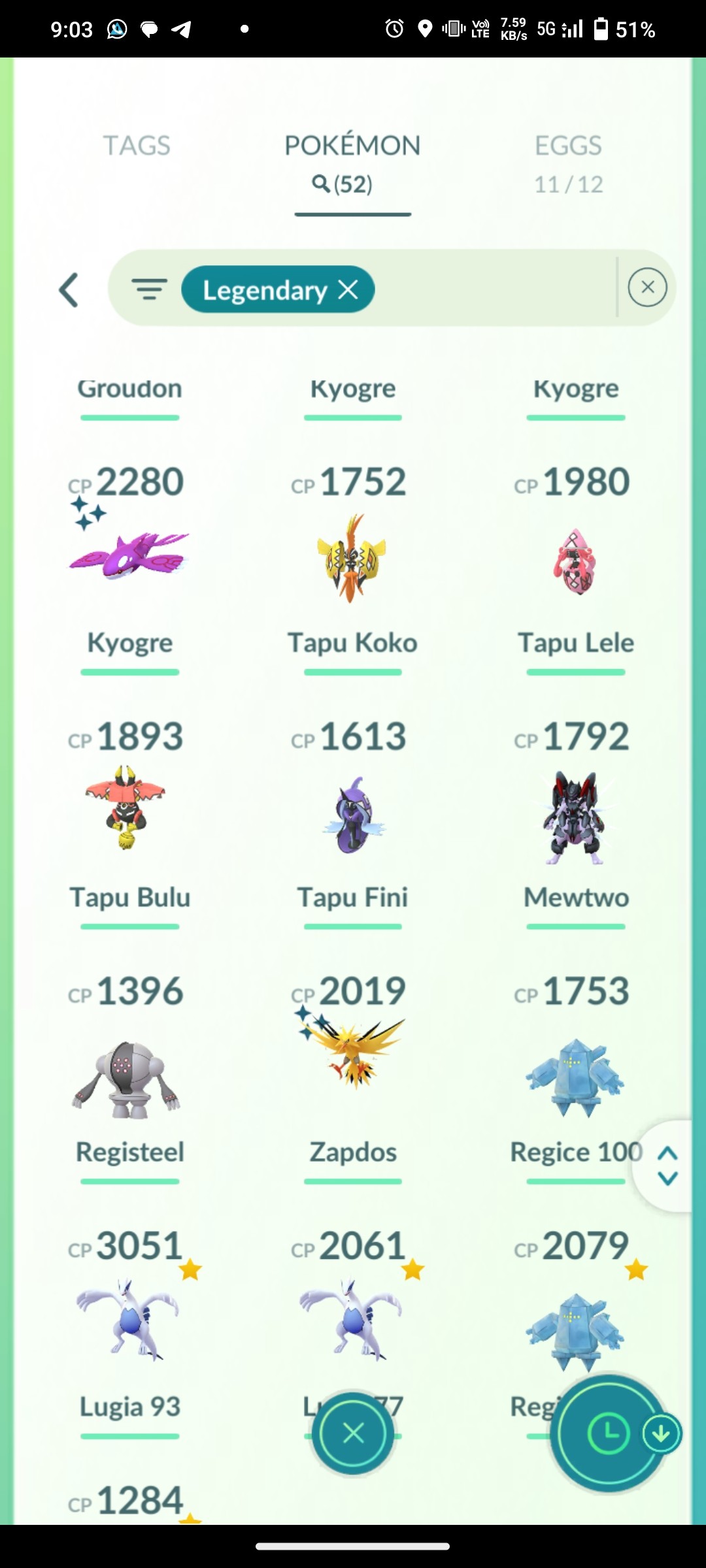Tap the scroll handle with up-down arrows
The image size is (706, 1568).
[x=667, y=1166]
